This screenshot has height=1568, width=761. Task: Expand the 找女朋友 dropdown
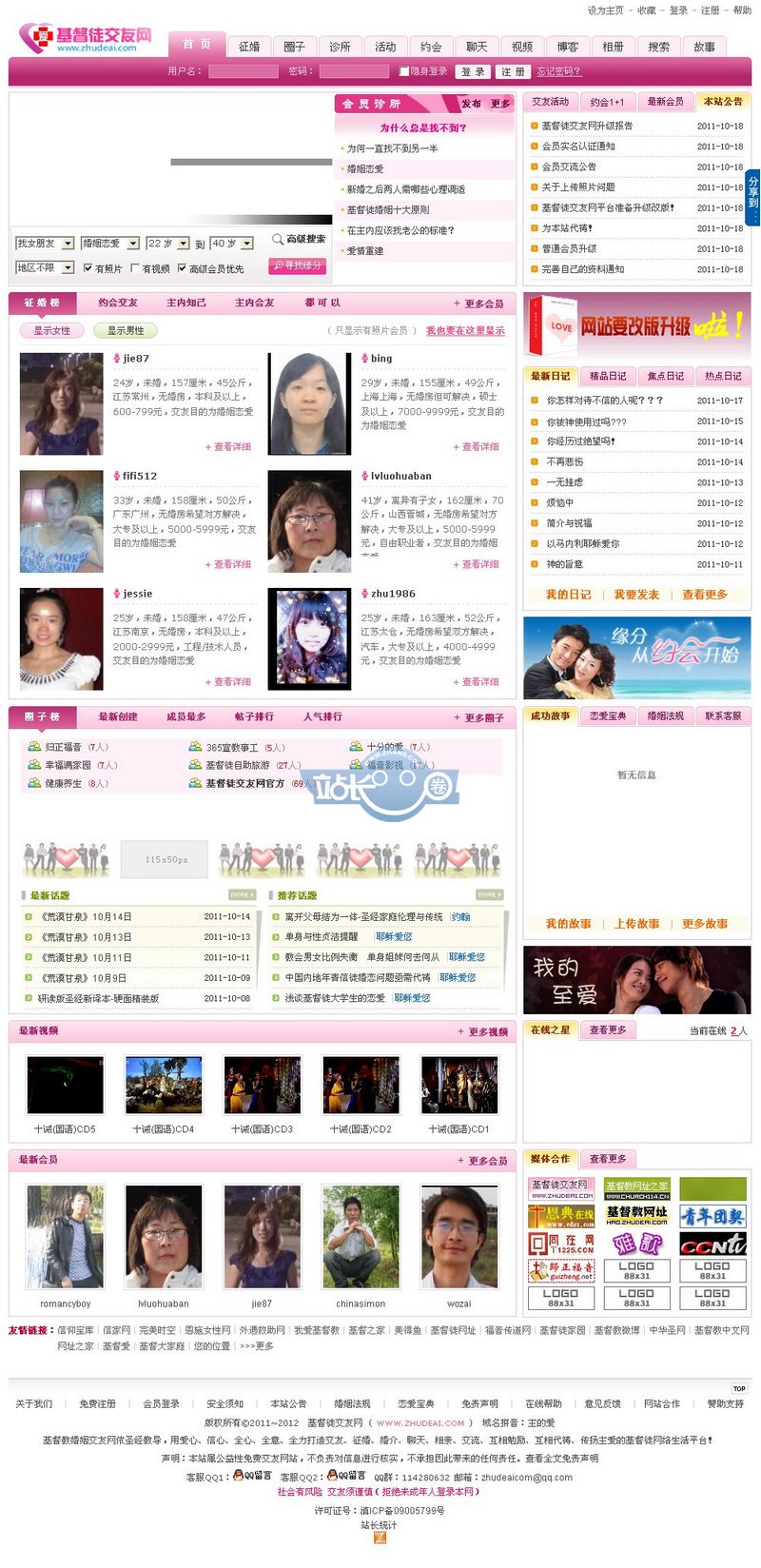(44, 244)
